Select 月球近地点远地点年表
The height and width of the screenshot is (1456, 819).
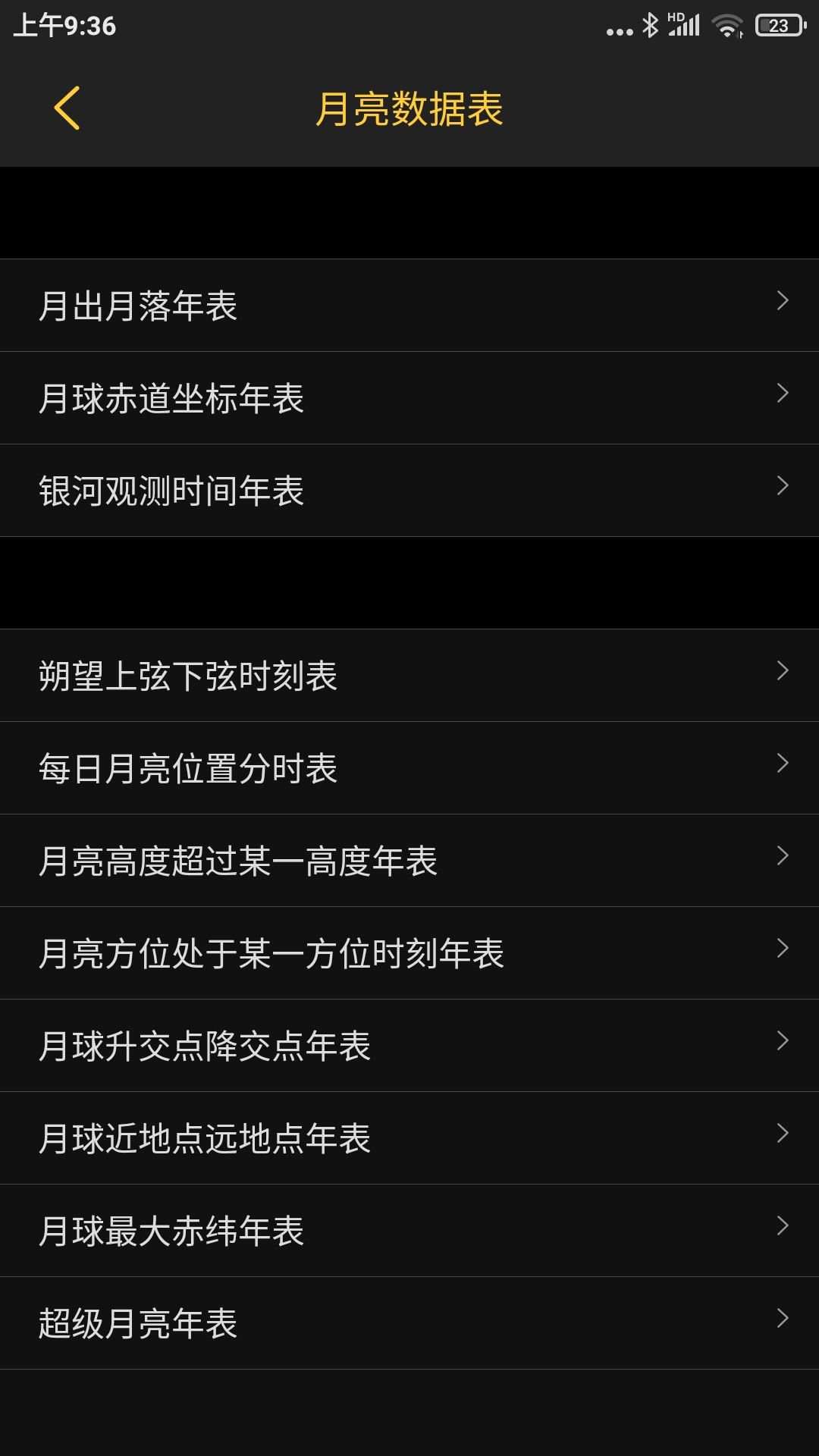pyautogui.click(x=205, y=1138)
